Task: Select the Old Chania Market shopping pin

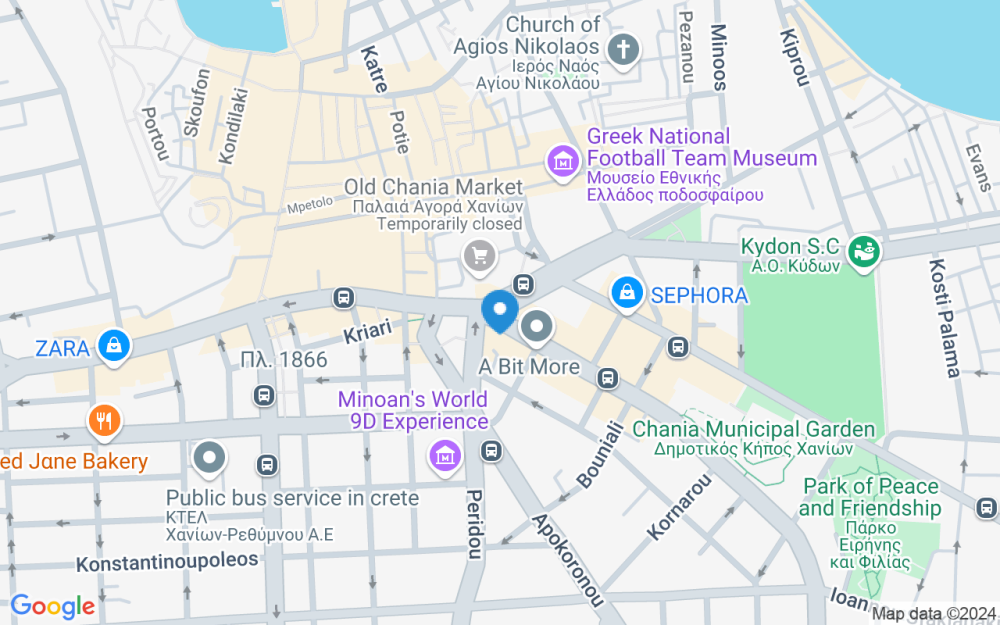Action: pyautogui.click(x=480, y=256)
